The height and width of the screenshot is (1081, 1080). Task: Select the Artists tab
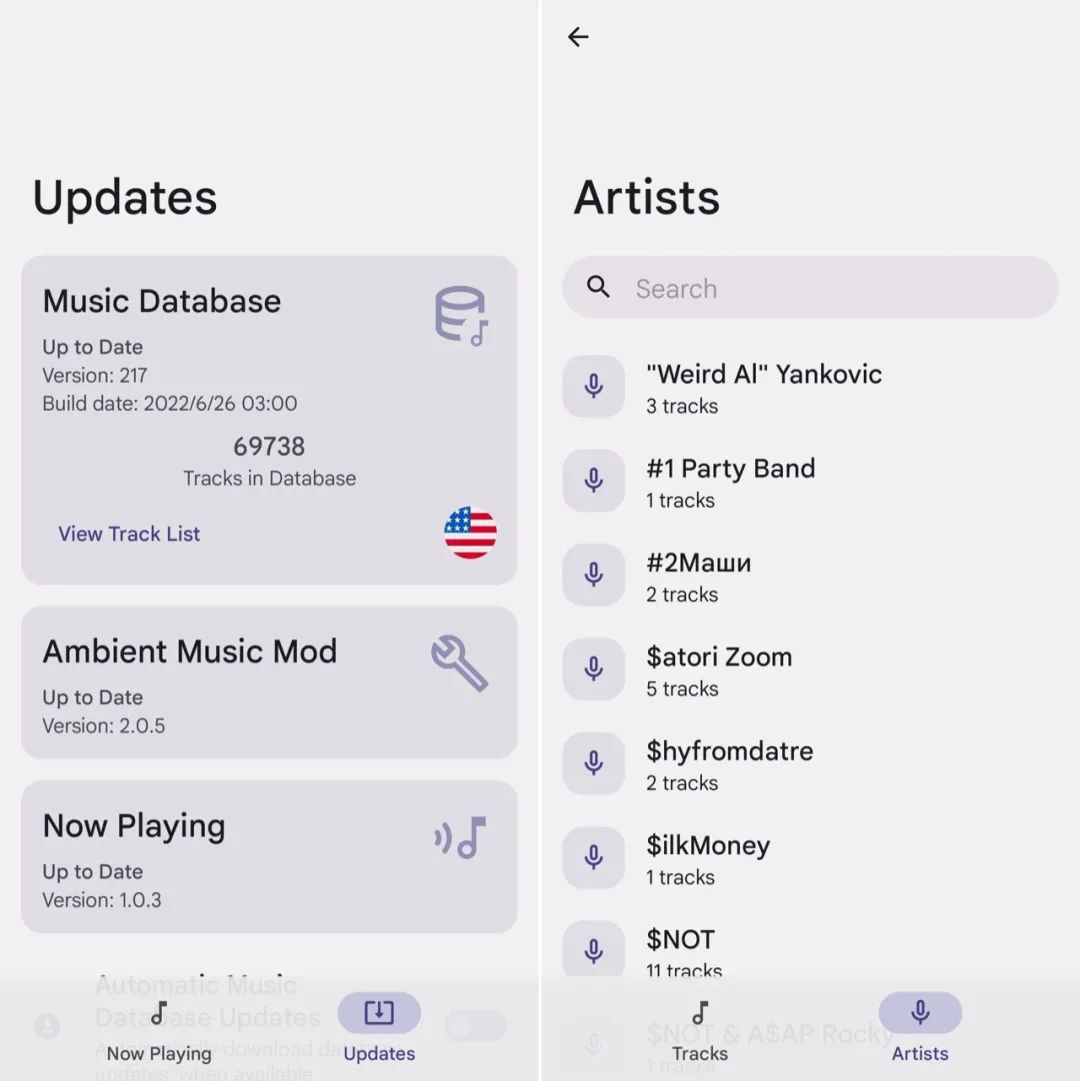click(x=919, y=1031)
